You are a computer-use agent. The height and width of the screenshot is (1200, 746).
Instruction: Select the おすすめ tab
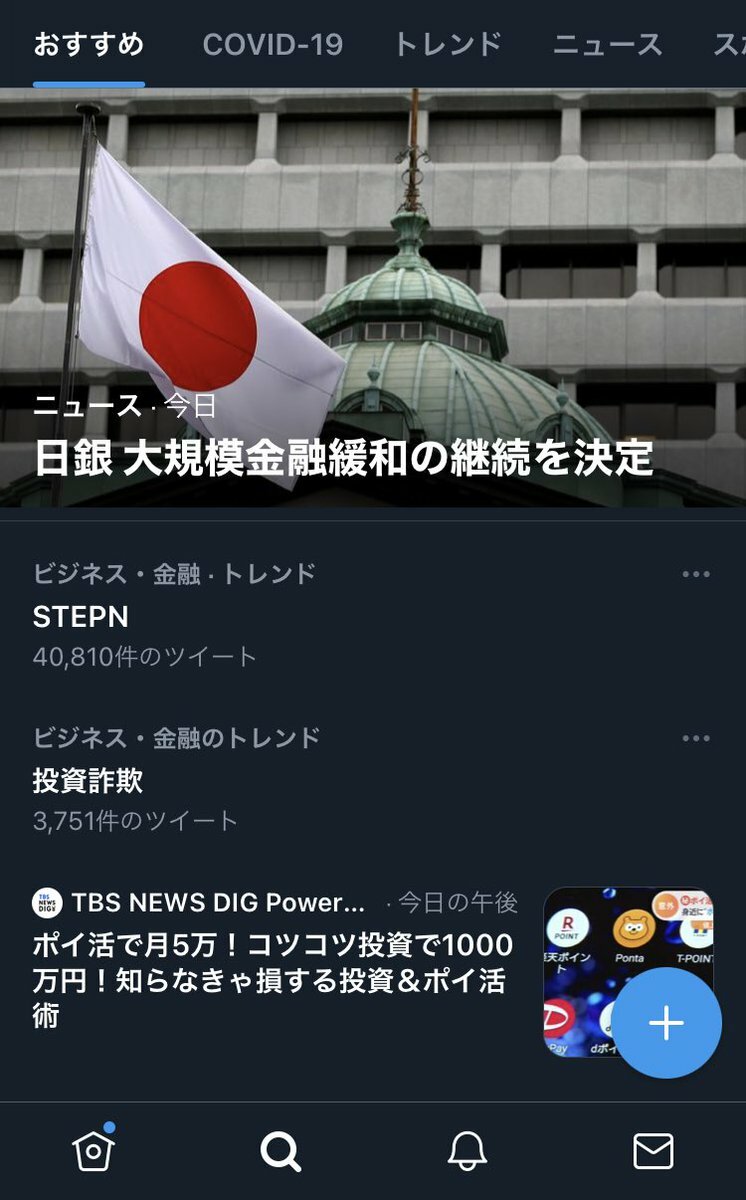tap(89, 44)
